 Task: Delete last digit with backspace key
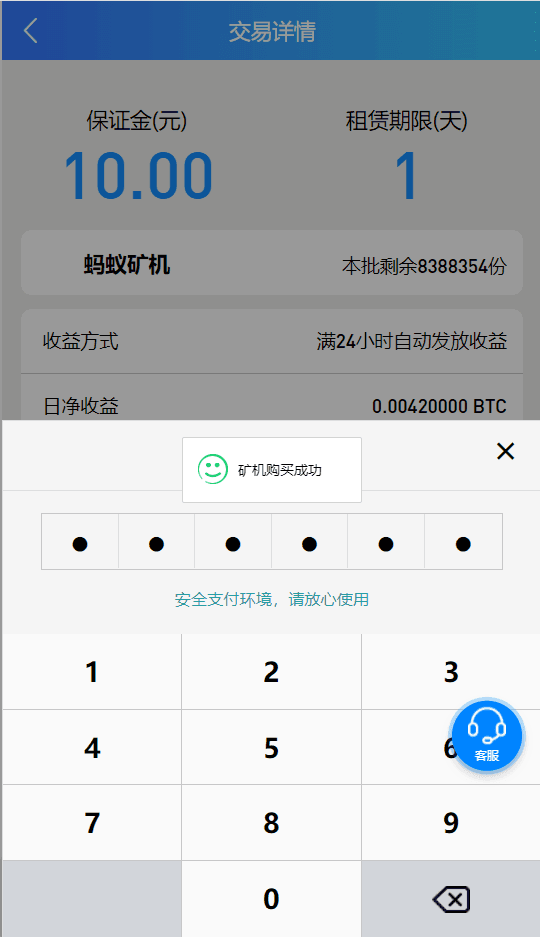451,899
